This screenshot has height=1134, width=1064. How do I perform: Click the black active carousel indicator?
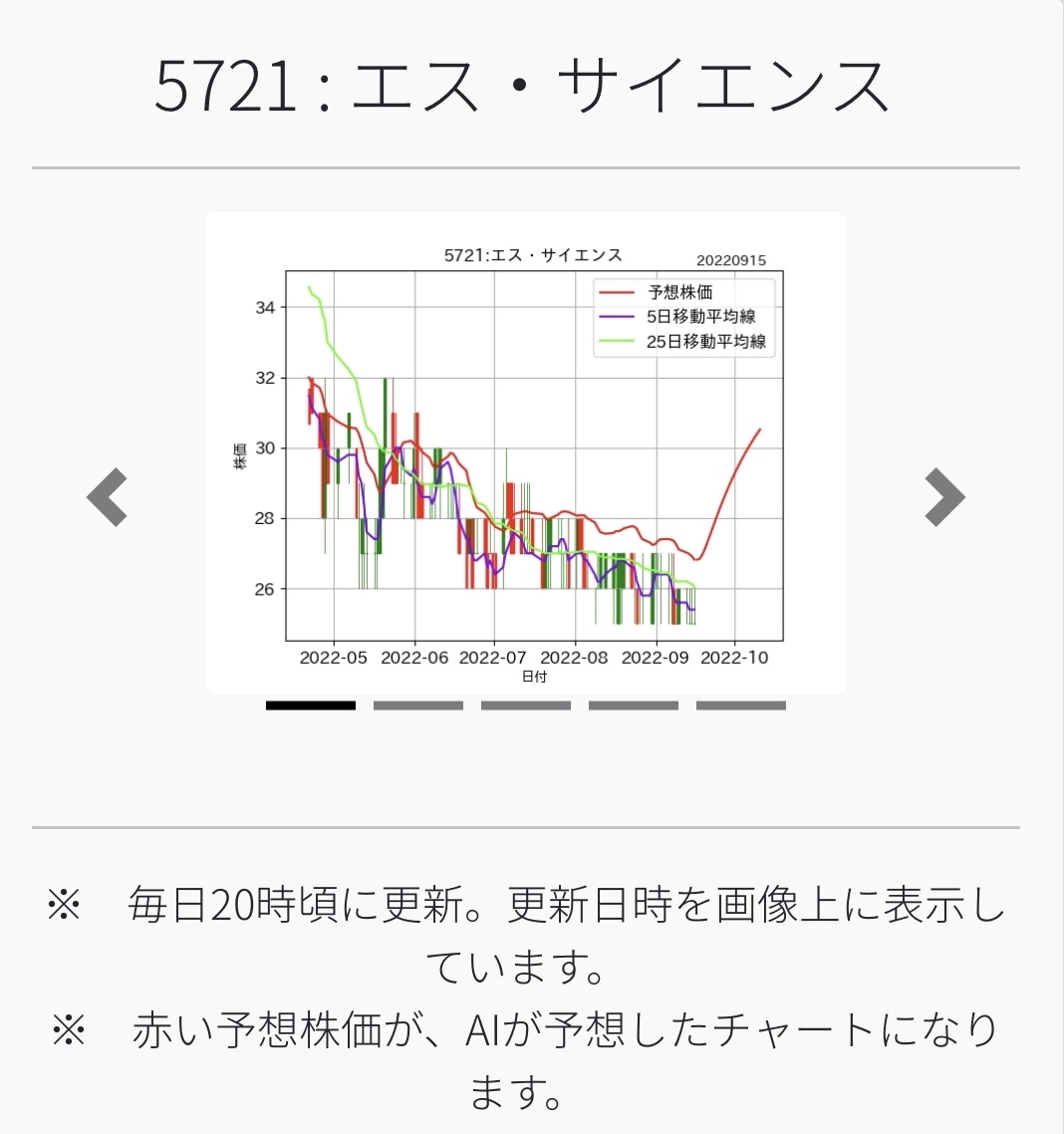(x=310, y=706)
